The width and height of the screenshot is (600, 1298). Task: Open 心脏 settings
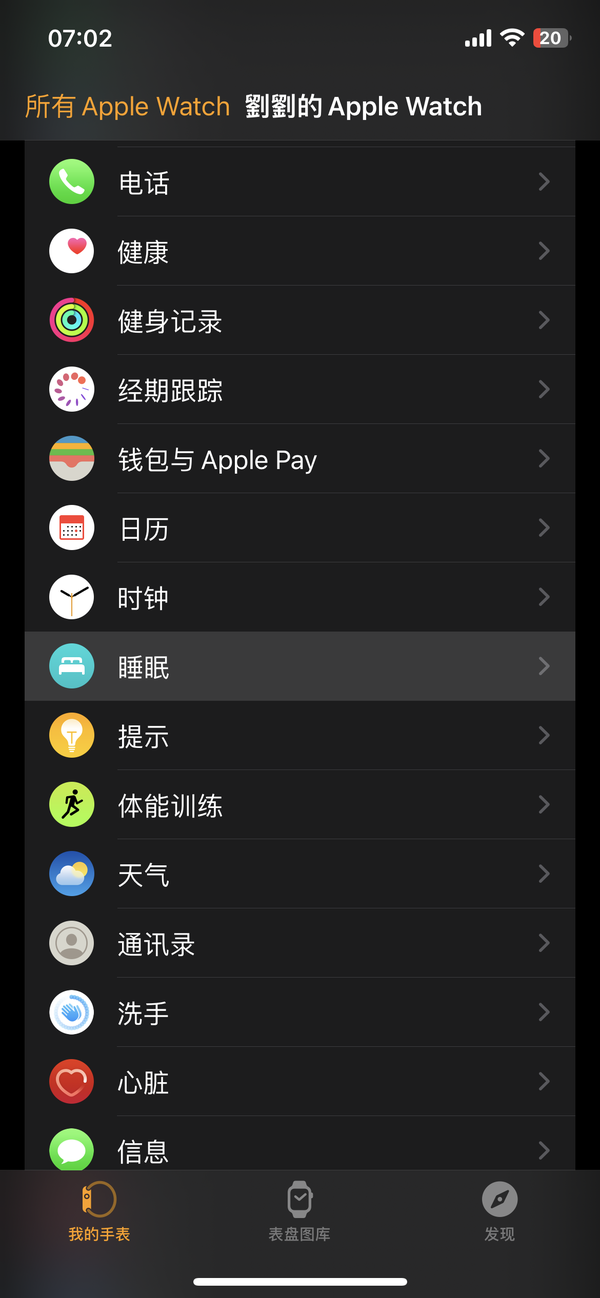click(x=300, y=1081)
